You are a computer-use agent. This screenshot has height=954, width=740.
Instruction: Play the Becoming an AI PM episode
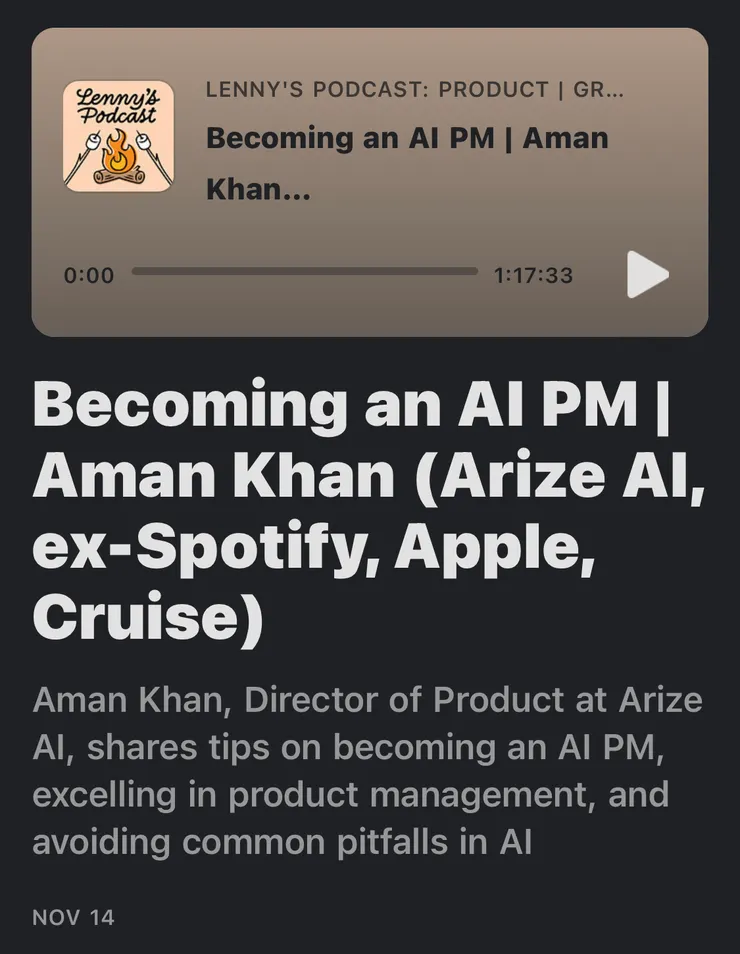click(x=646, y=274)
